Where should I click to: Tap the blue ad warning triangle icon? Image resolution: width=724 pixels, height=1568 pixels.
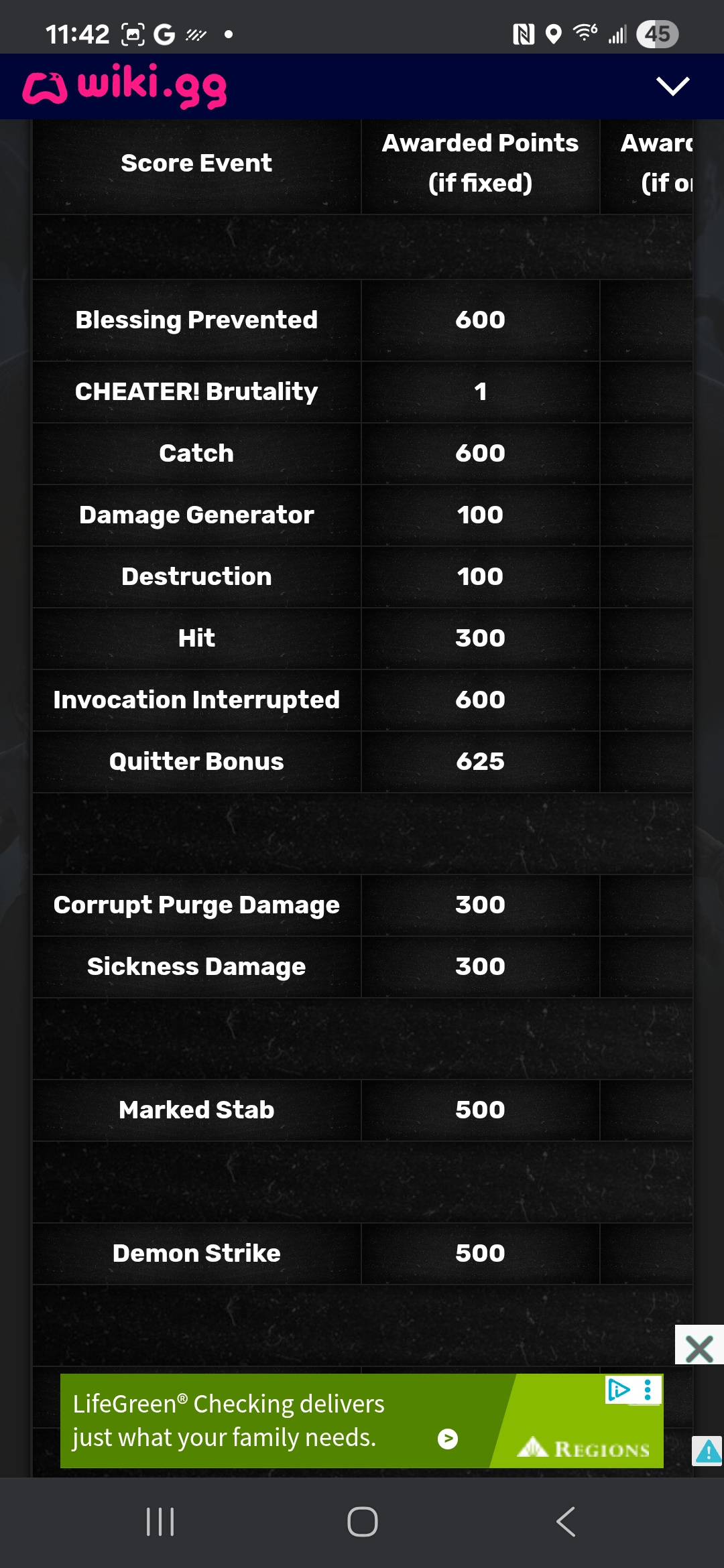point(707,1451)
